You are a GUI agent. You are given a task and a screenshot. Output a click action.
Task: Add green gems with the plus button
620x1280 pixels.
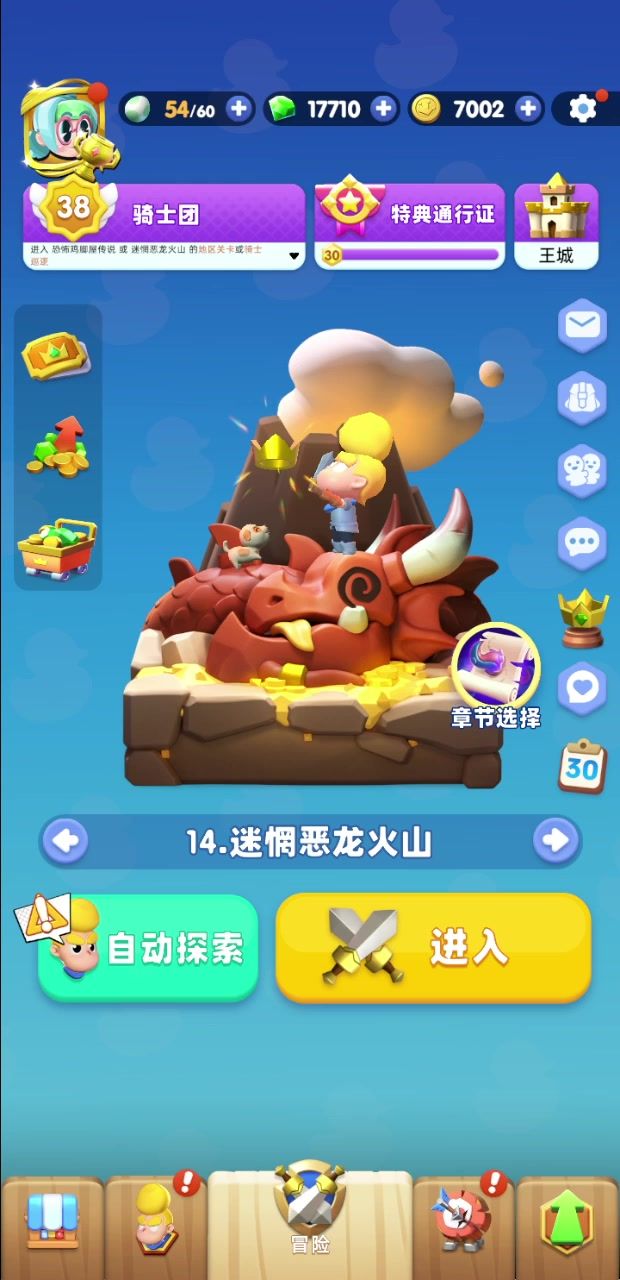tap(383, 109)
